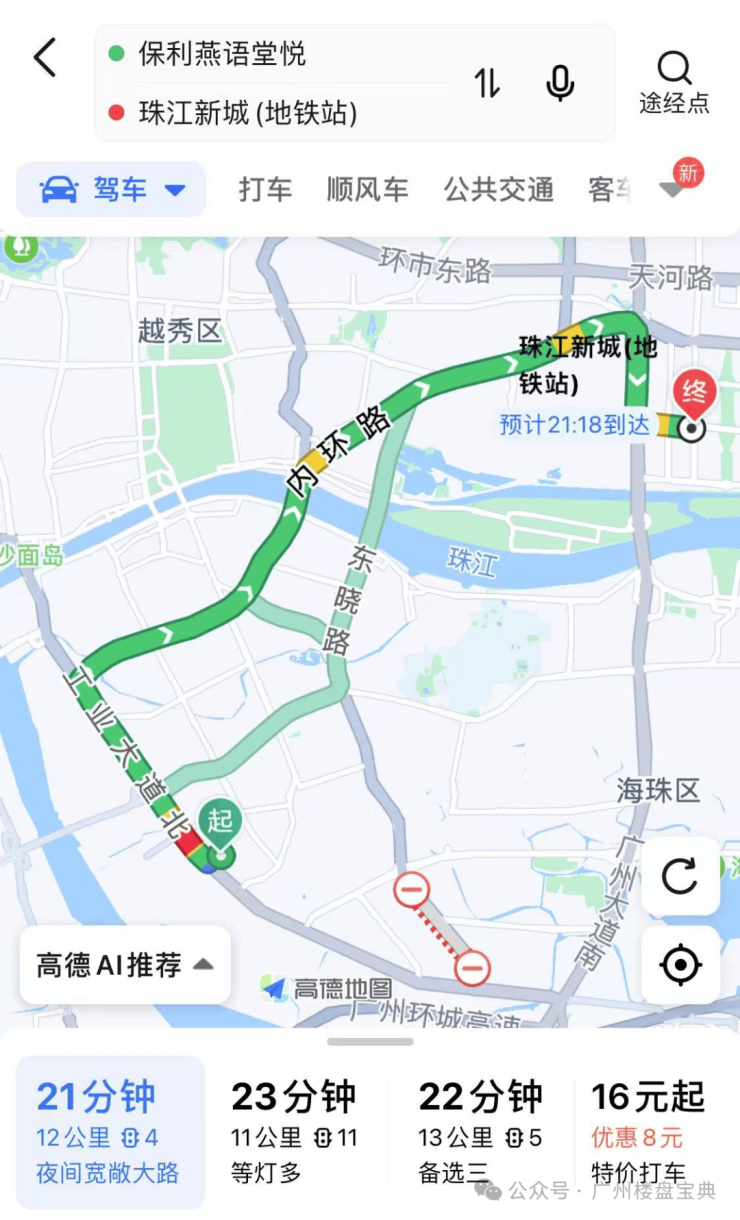Edit the starting point 保利燕语堂悦

tap(222, 53)
